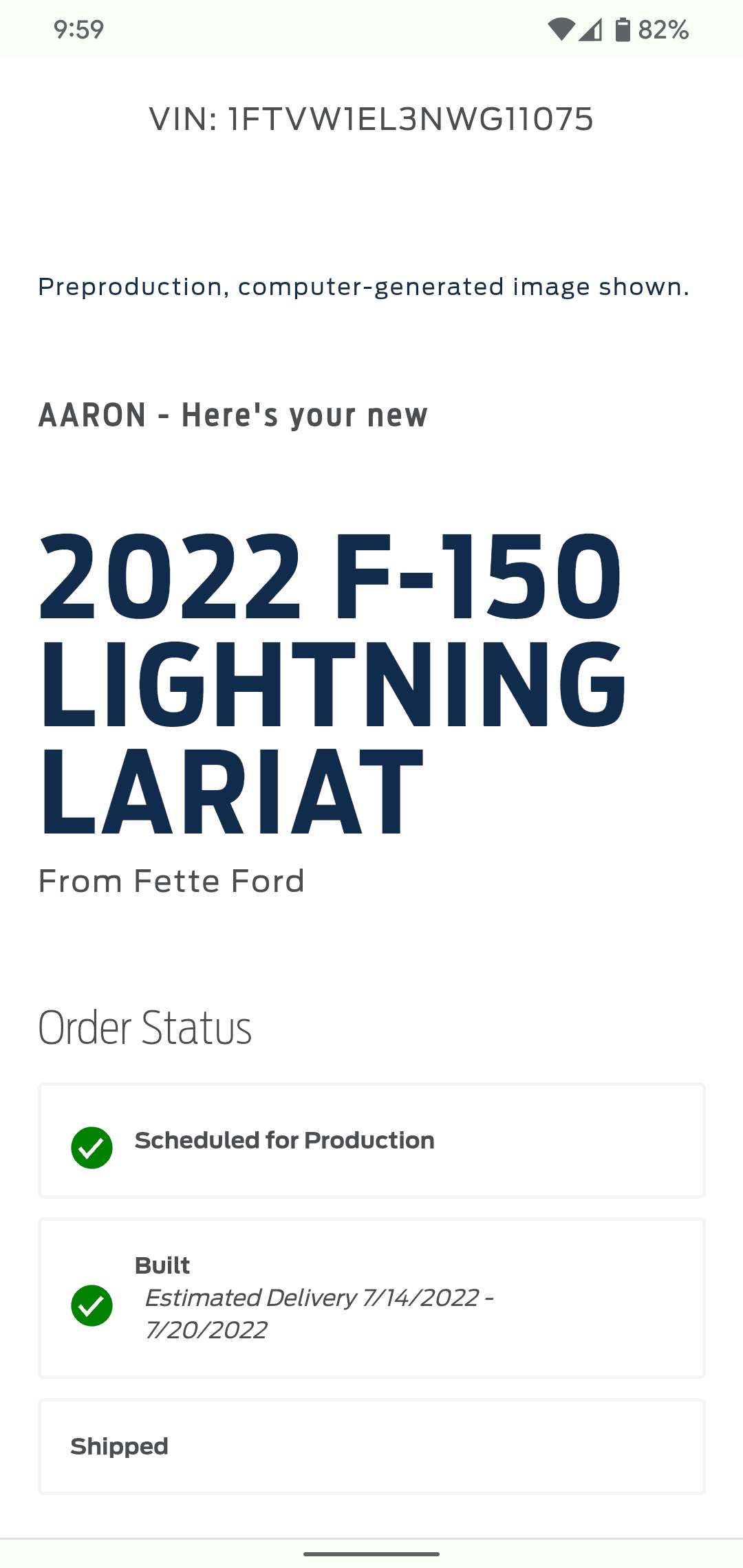Open the Scheduled for Production status card
Viewport: 743px width, 1568px height.
(371, 1140)
